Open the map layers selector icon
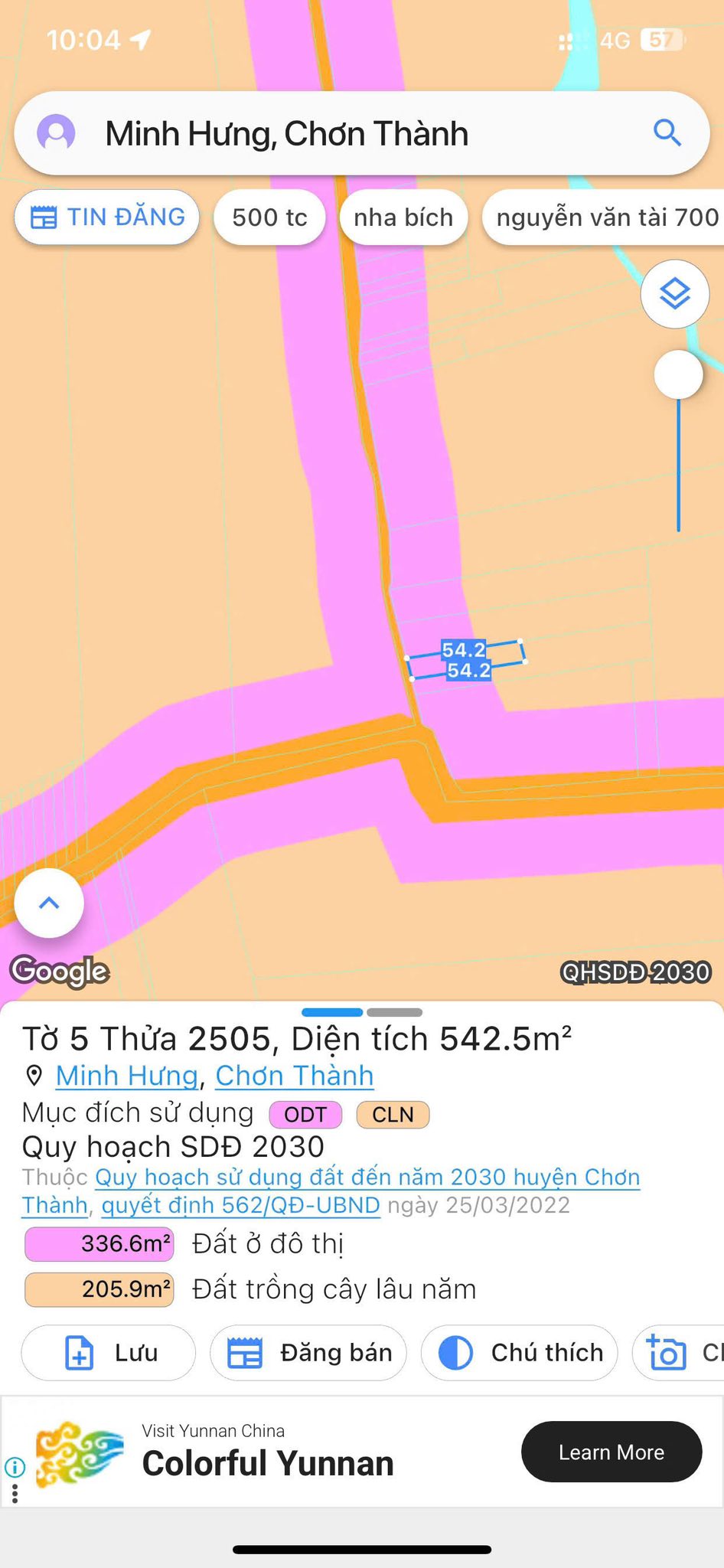This screenshot has height=1568, width=724. coord(674,294)
